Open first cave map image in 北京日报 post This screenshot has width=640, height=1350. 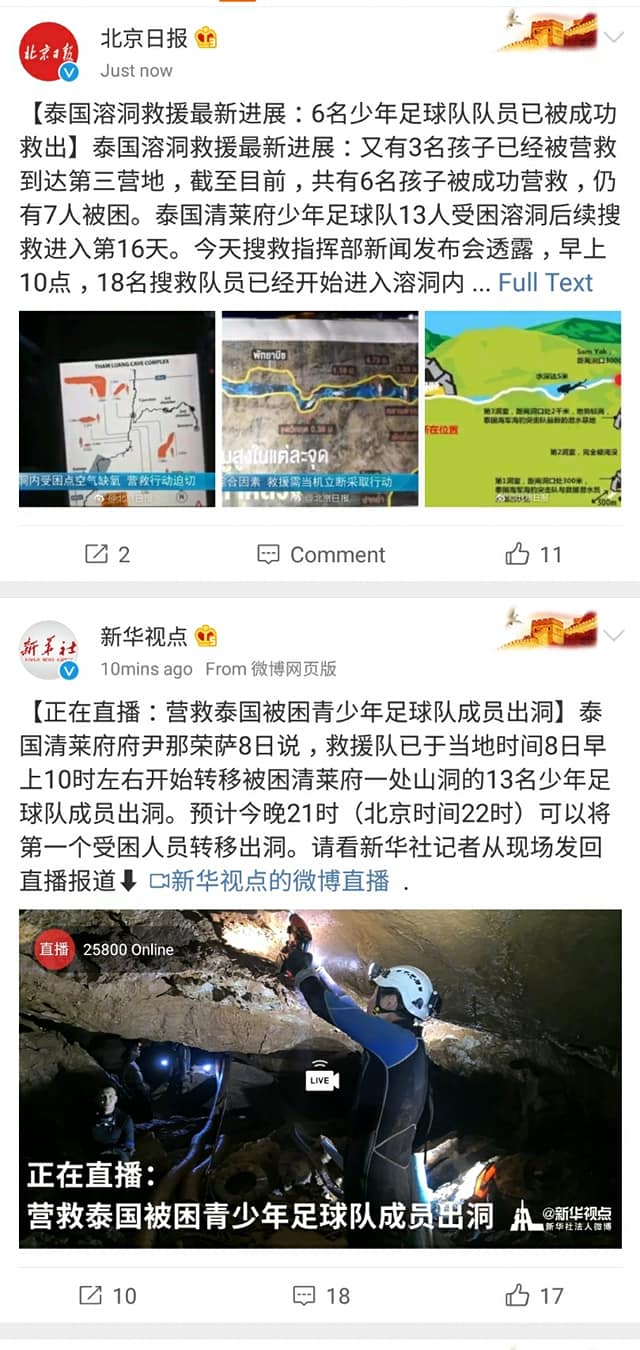[x=117, y=409]
